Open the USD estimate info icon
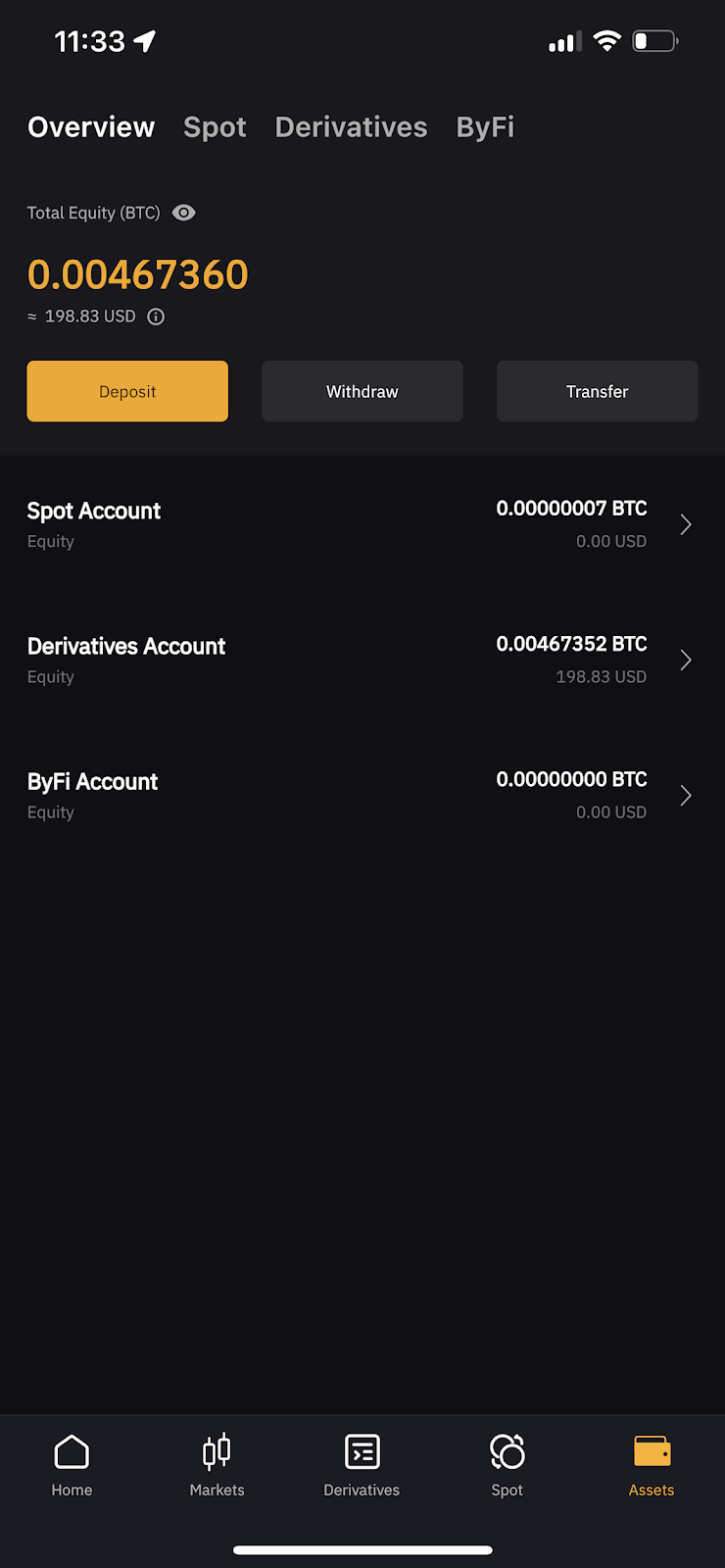 pyautogui.click(x=156, y=317)
